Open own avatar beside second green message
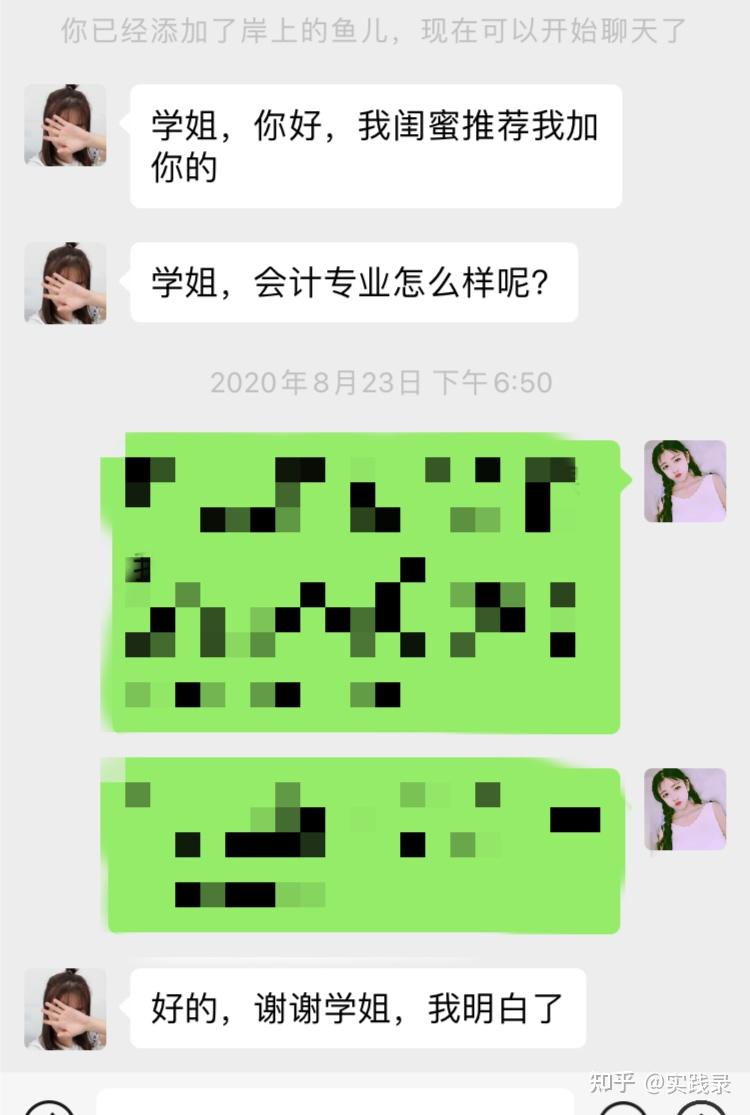This screenshot has width=750, height=1115. point(685,809)
